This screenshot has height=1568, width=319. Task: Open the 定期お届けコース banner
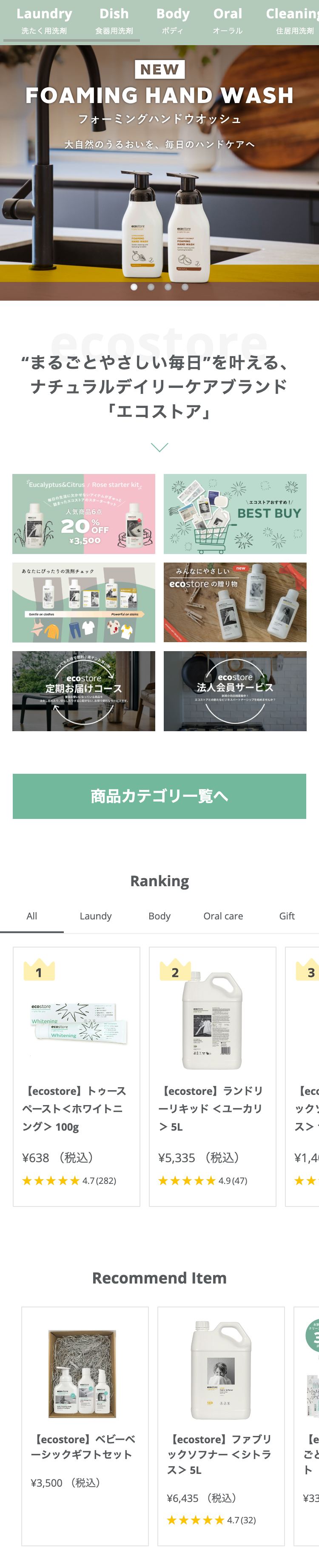click(84, 691)
